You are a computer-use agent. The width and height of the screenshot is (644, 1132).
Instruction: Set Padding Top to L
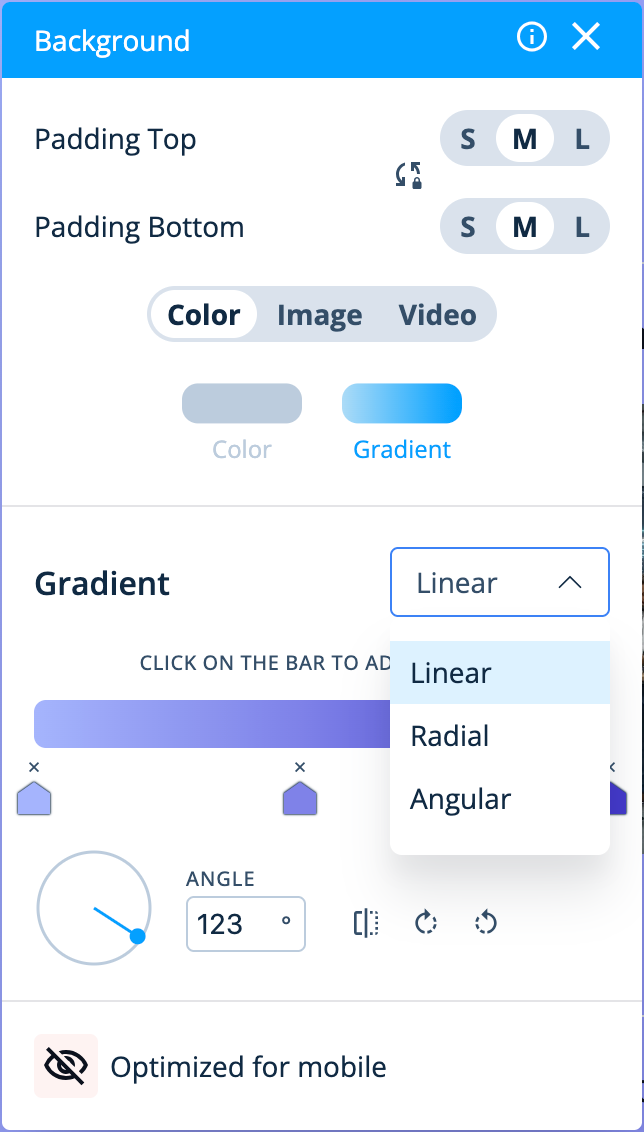coord(582,139)
